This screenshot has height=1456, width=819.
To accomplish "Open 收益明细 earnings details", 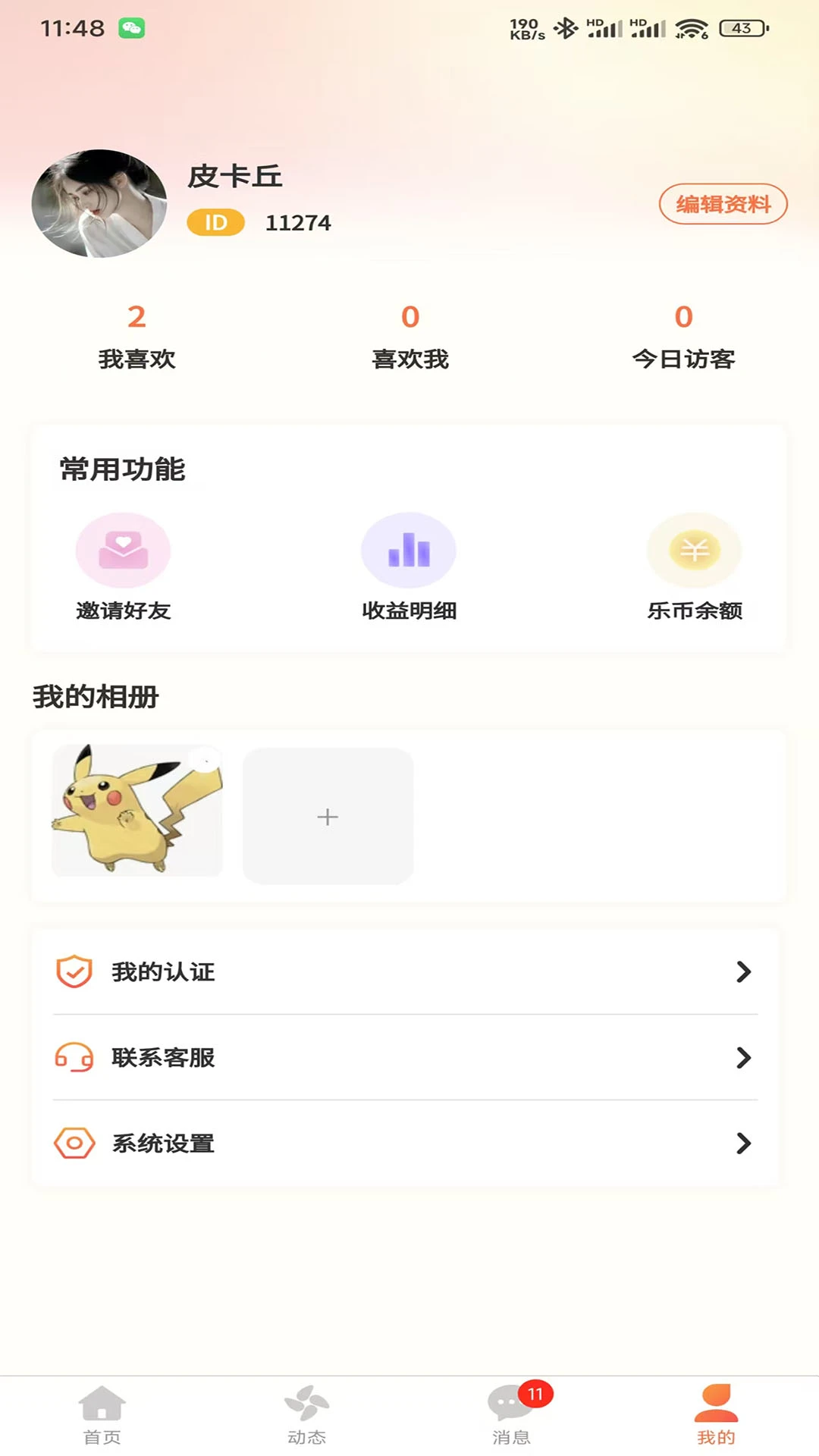I will (x=409, y=566).
